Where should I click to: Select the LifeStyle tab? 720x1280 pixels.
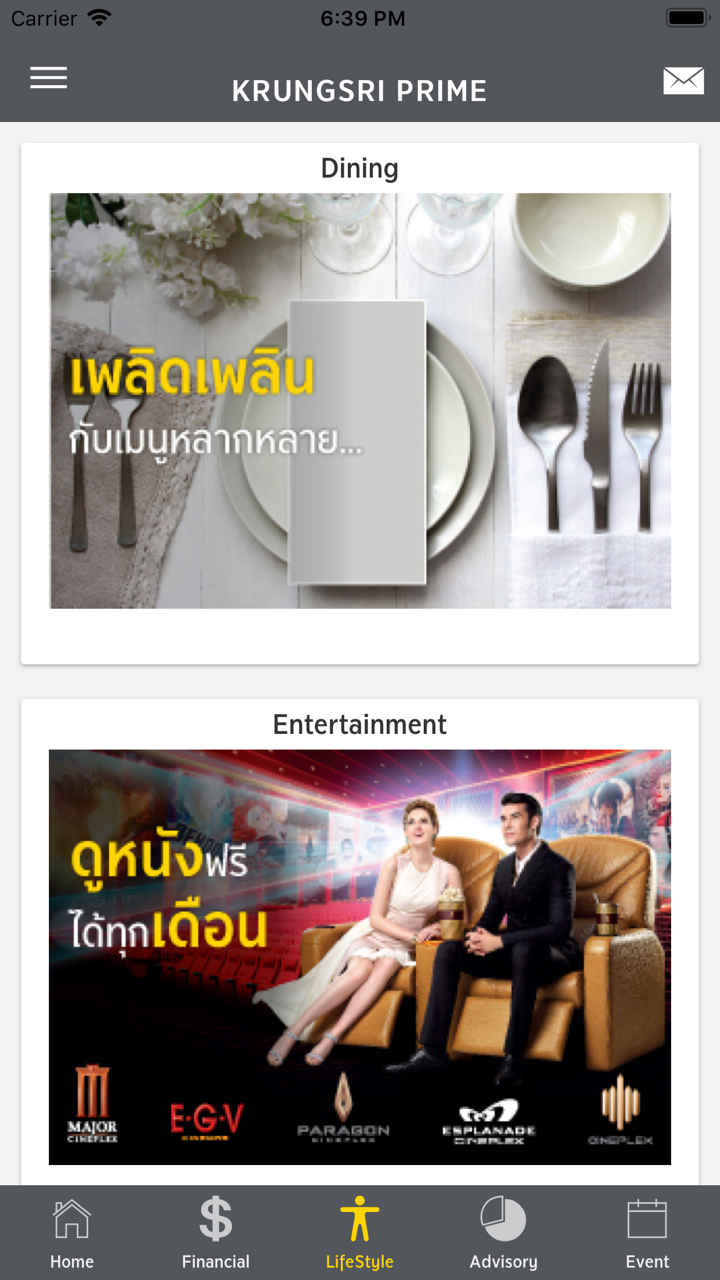click(x=359, y=1230)
